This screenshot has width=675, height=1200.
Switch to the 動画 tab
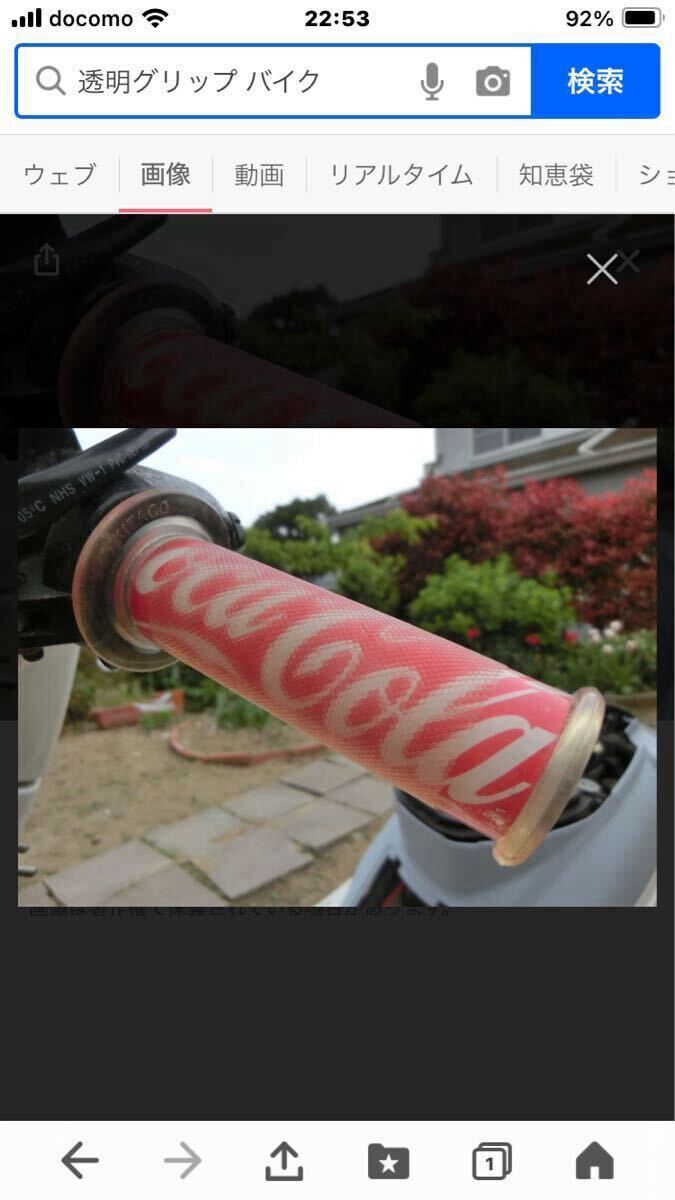[259, 175]
